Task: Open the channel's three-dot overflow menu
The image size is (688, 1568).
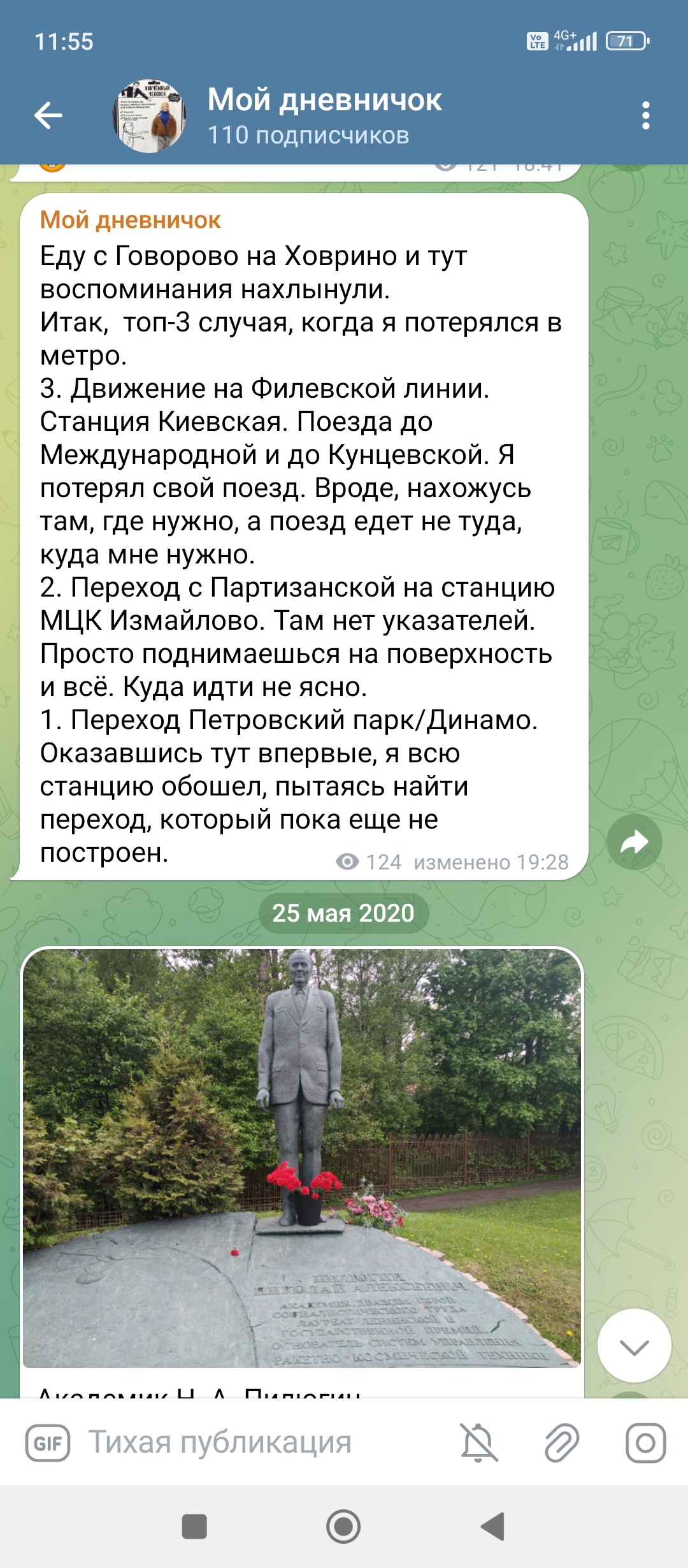Action: [646, 115]
